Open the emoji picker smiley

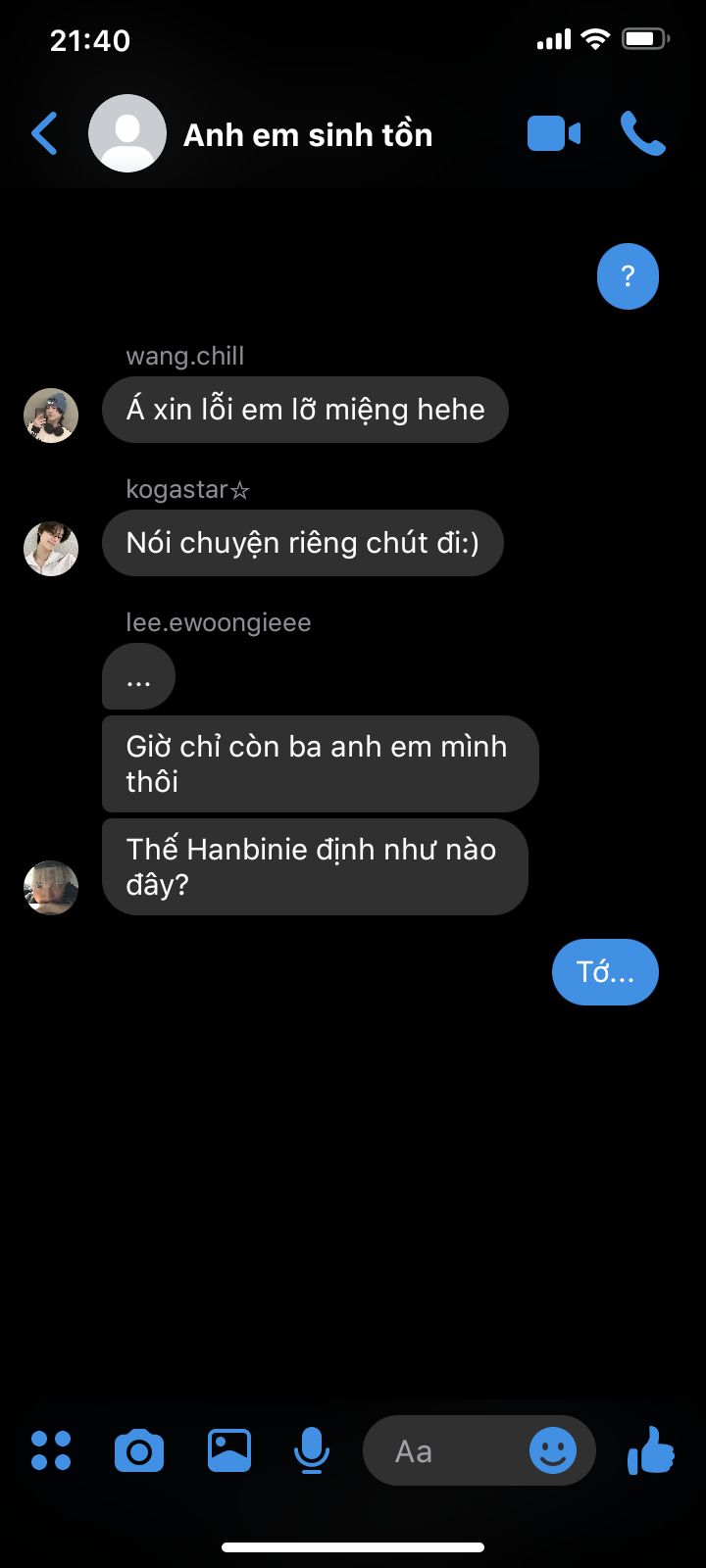(553, 1450)
